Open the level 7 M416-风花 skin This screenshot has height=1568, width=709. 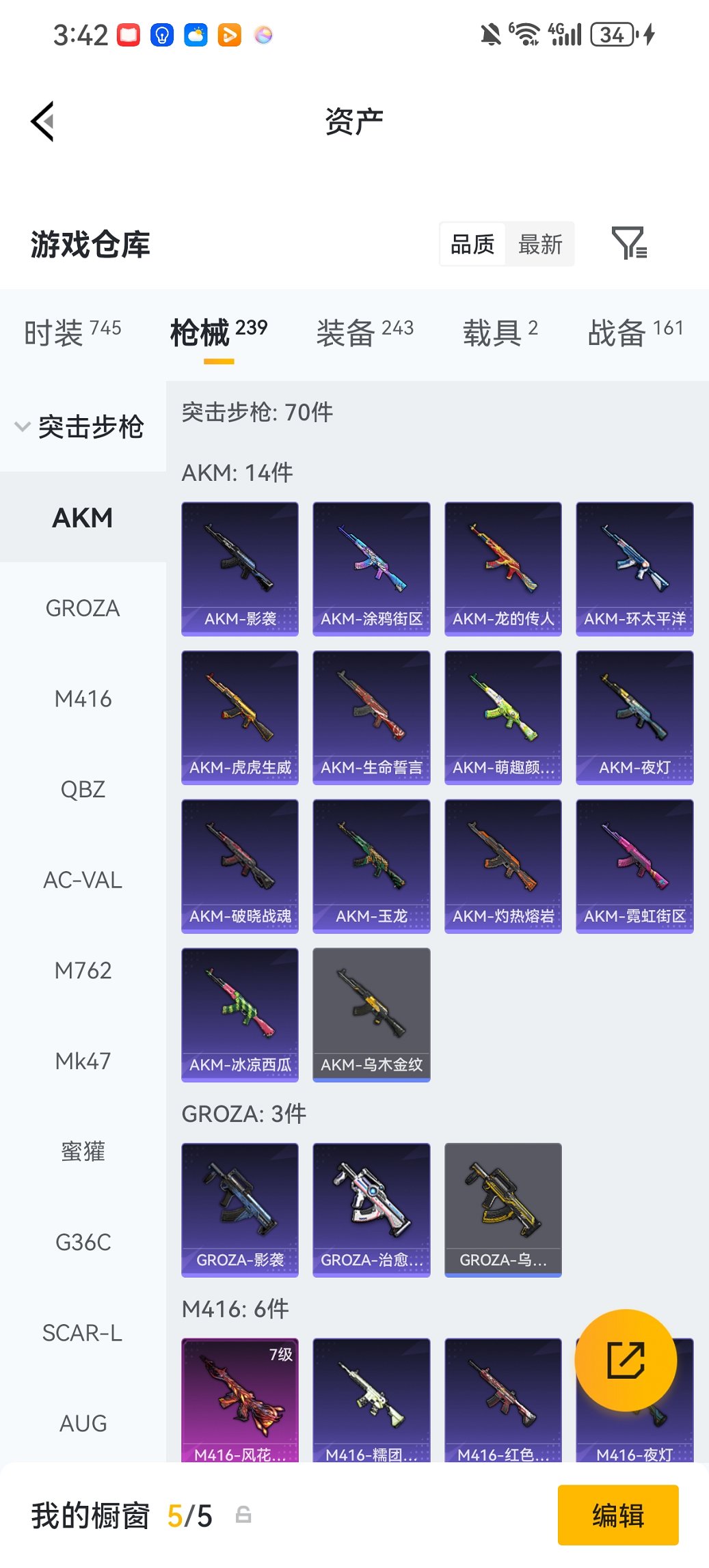coord(240,1399)
